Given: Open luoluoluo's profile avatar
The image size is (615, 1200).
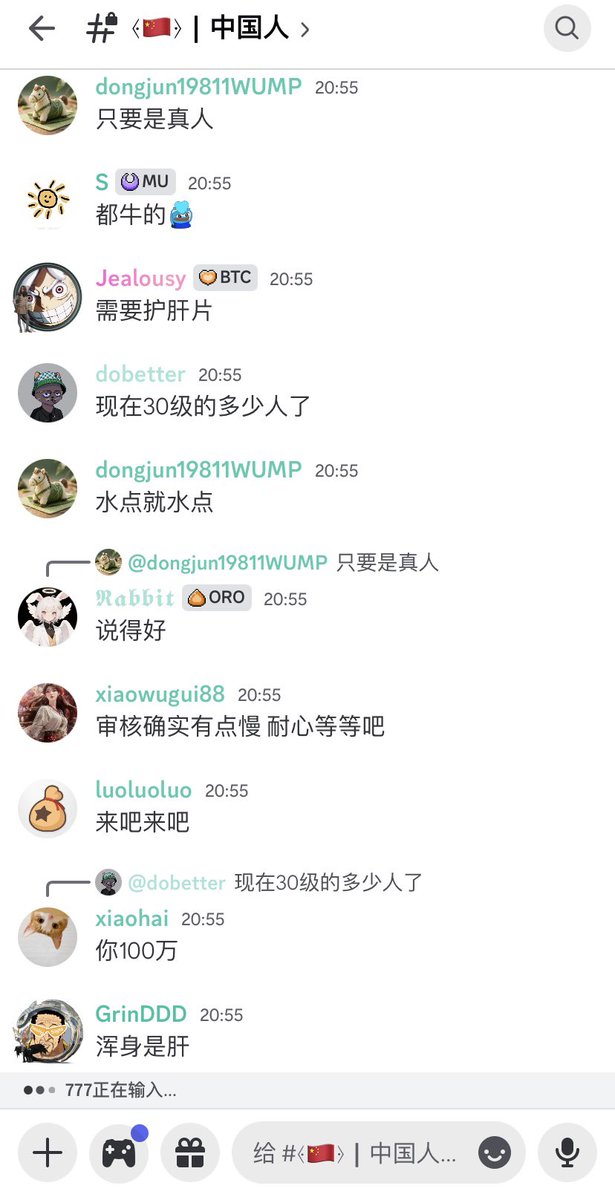Looking at the screenshot, I should pyautogui.click(x=47, y=809).
